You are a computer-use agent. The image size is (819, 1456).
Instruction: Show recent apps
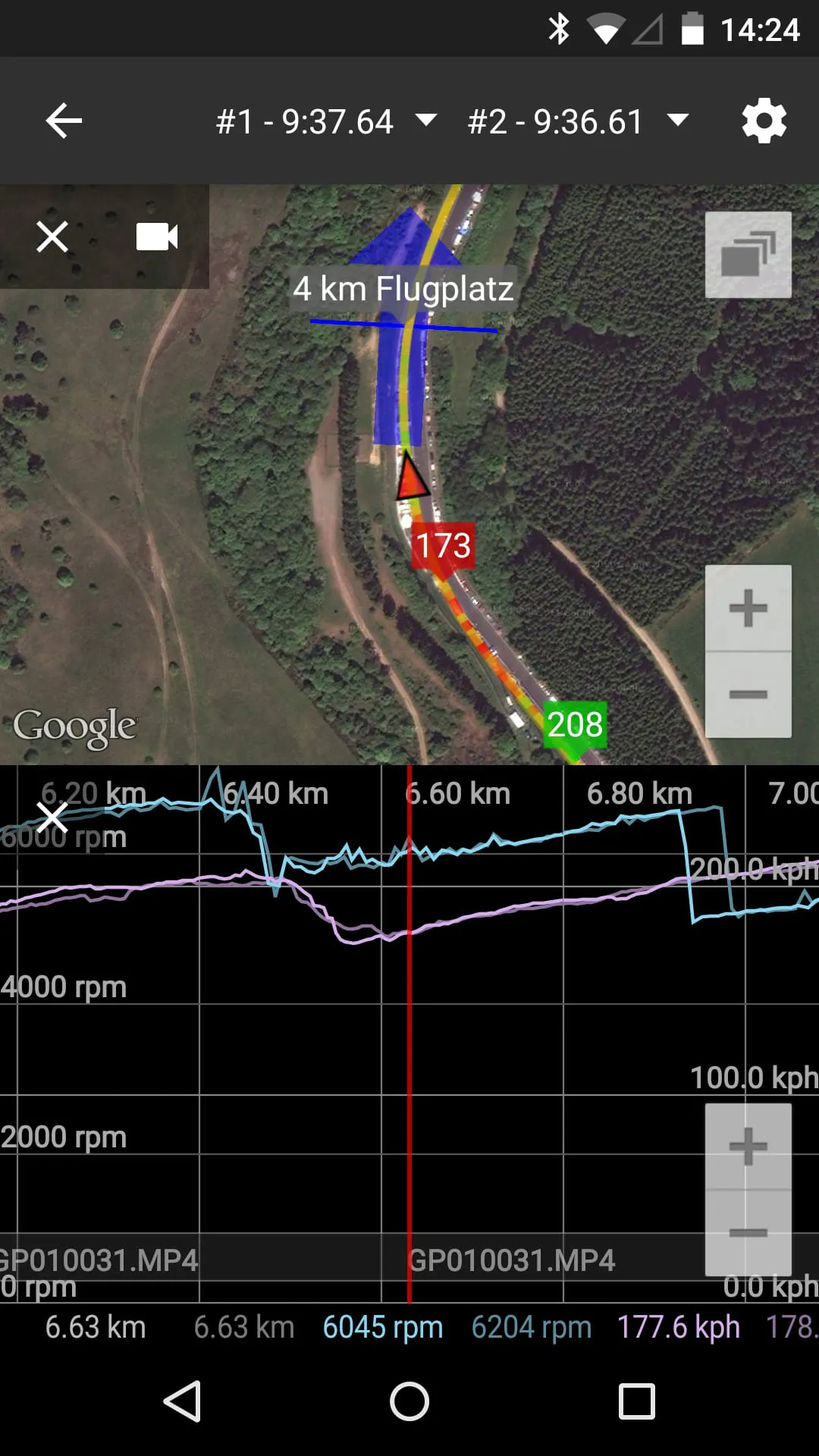click(636, 1401)
